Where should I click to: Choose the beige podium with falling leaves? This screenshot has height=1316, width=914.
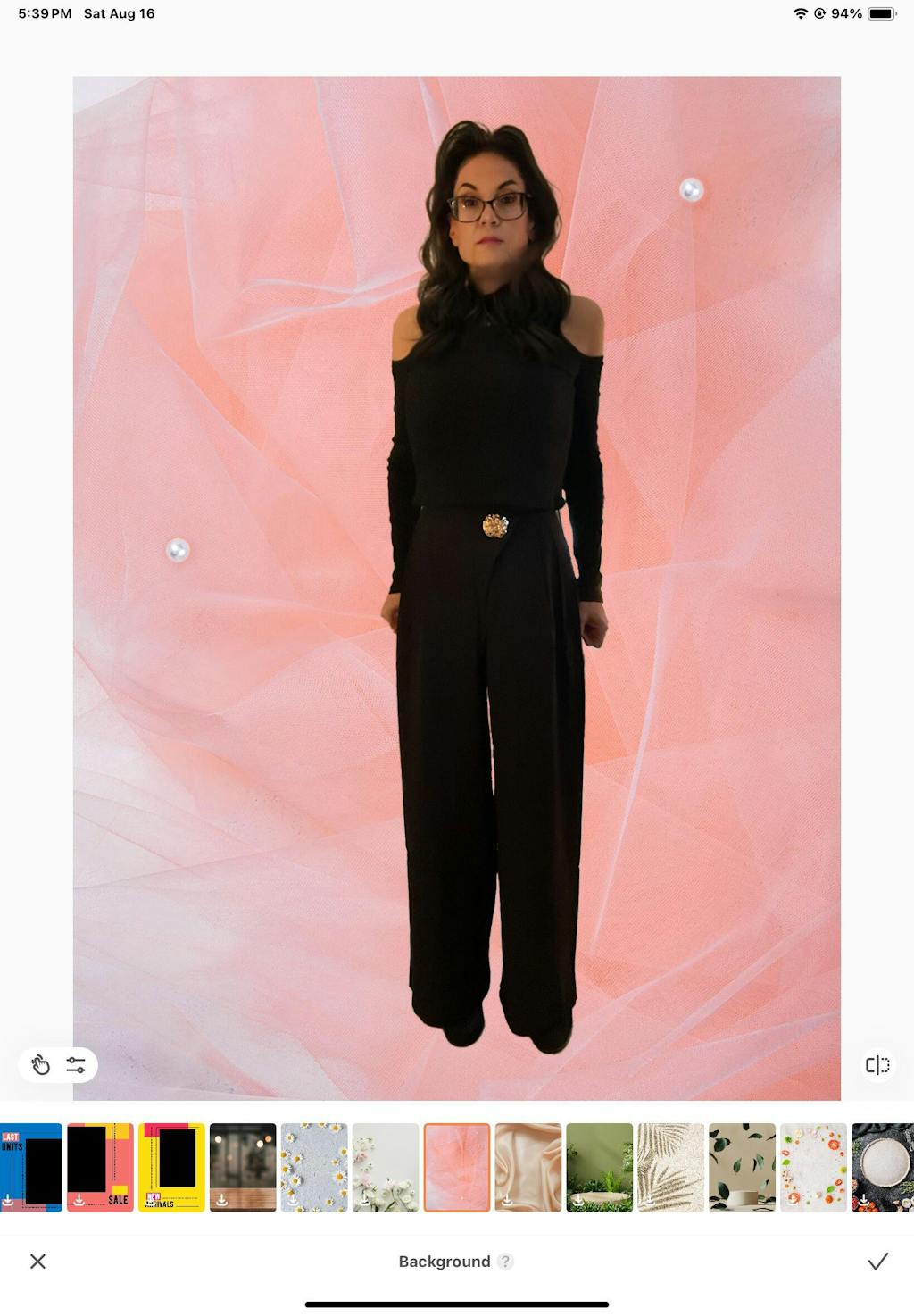[743, 1167]
